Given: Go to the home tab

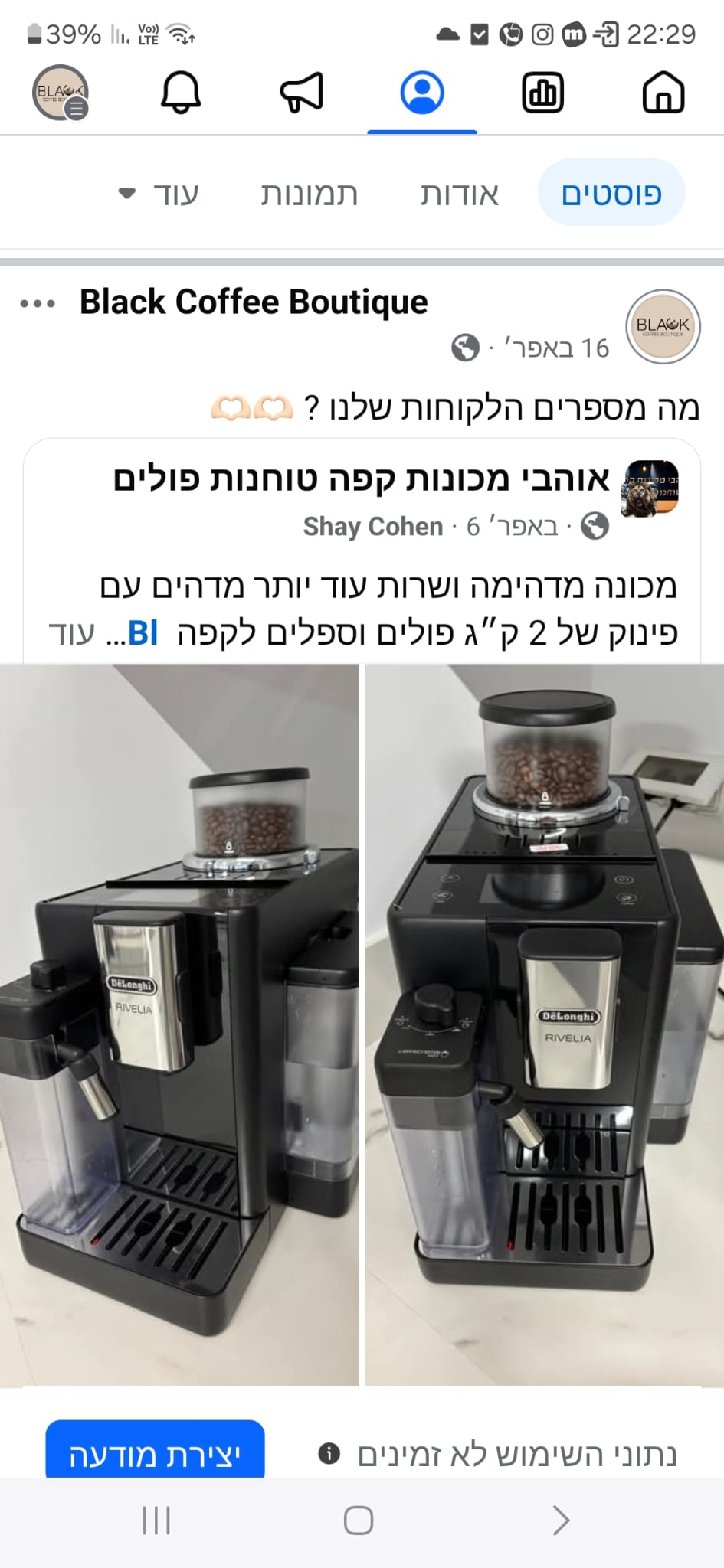Looking at the screenshot, I should tap(663, 93).
